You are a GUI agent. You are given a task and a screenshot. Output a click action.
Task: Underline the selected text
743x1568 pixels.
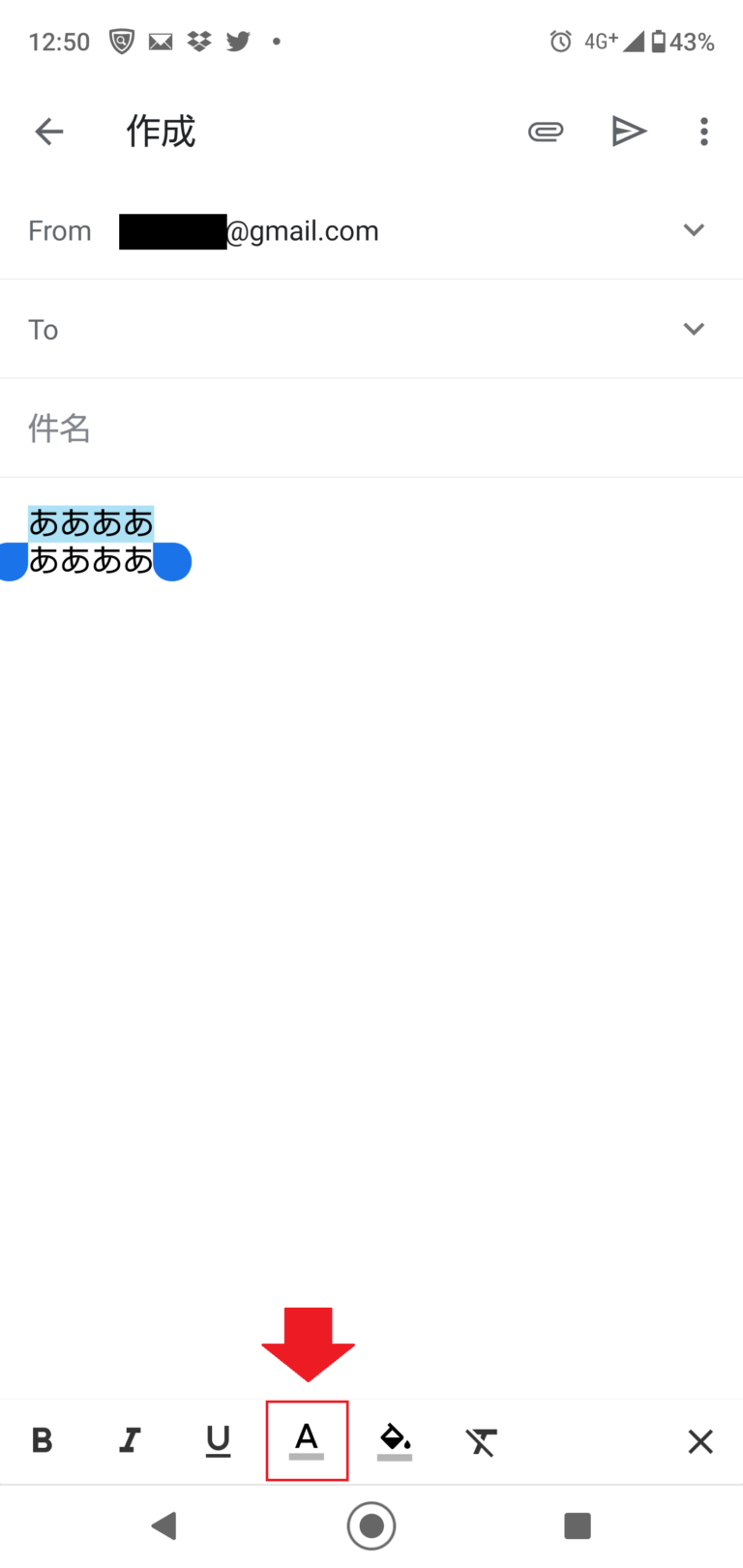(x=219, y=1440)
